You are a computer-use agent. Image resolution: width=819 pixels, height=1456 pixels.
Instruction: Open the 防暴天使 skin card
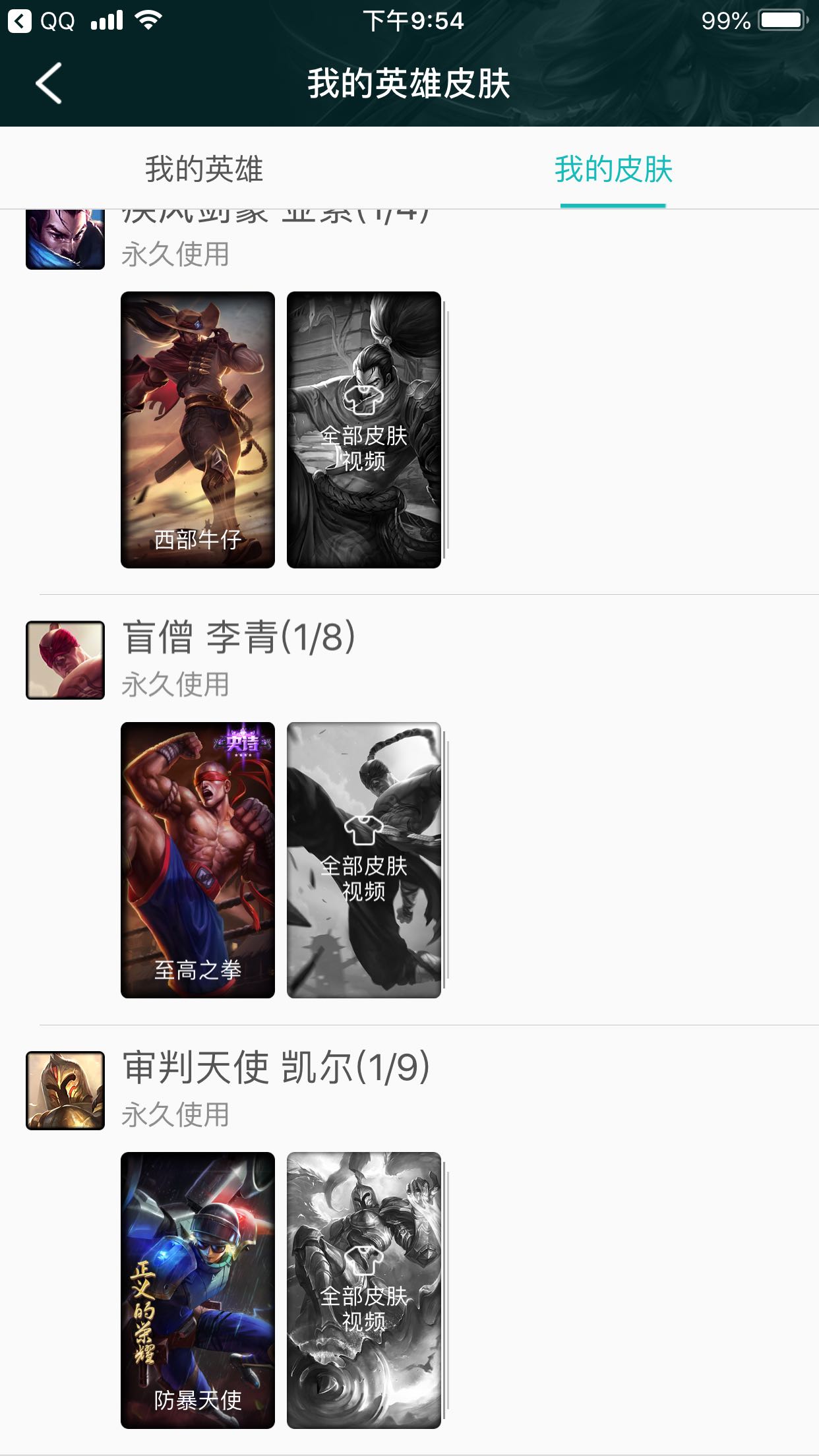pyautogui.click(x=197, y=1290)
